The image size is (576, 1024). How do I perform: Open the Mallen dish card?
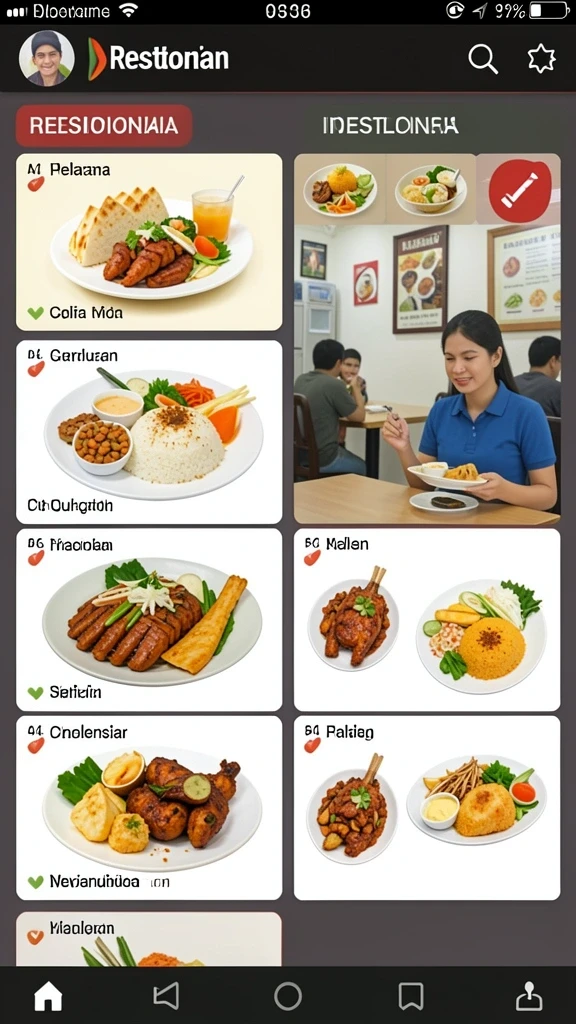[x=427, y=619]
